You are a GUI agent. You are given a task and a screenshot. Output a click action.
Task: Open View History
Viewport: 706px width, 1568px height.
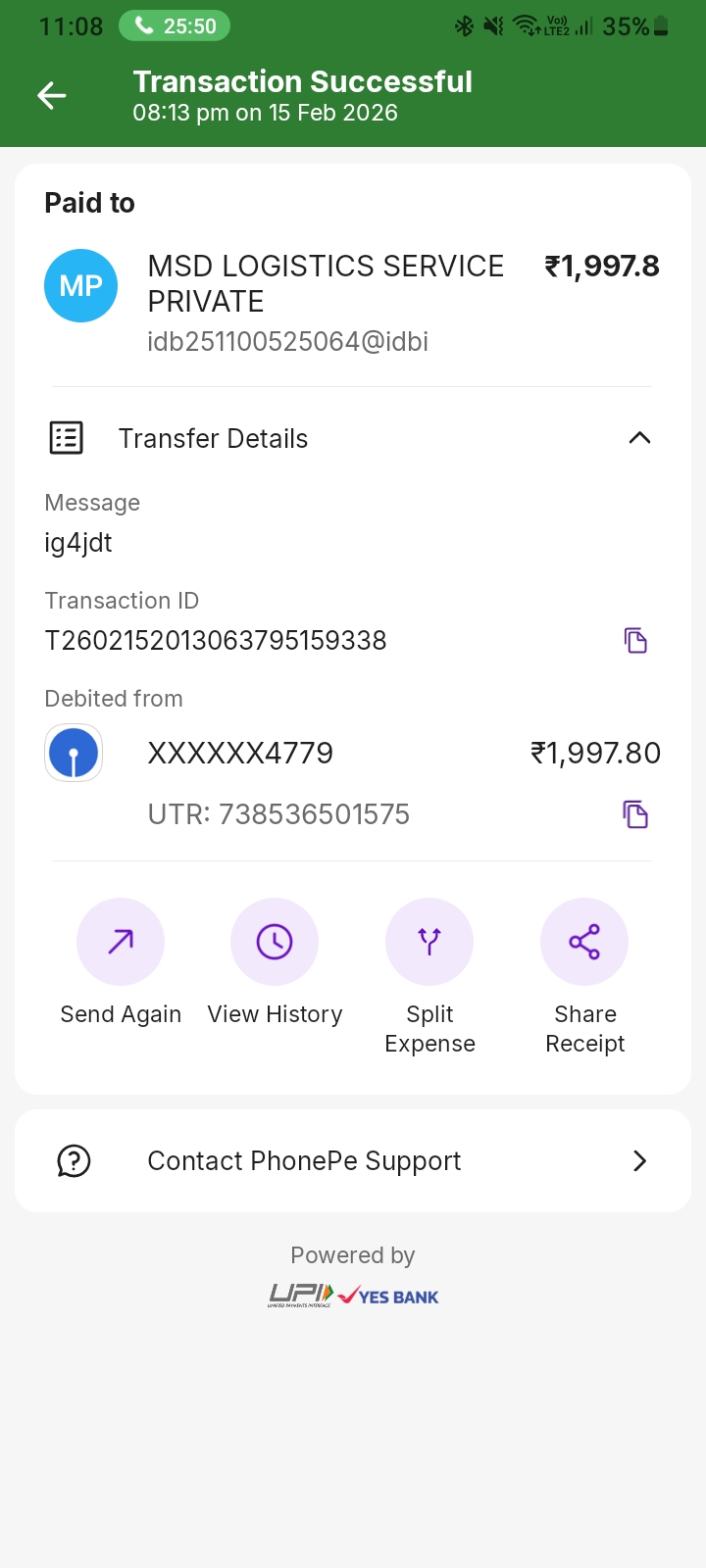[x=275, y=942]
